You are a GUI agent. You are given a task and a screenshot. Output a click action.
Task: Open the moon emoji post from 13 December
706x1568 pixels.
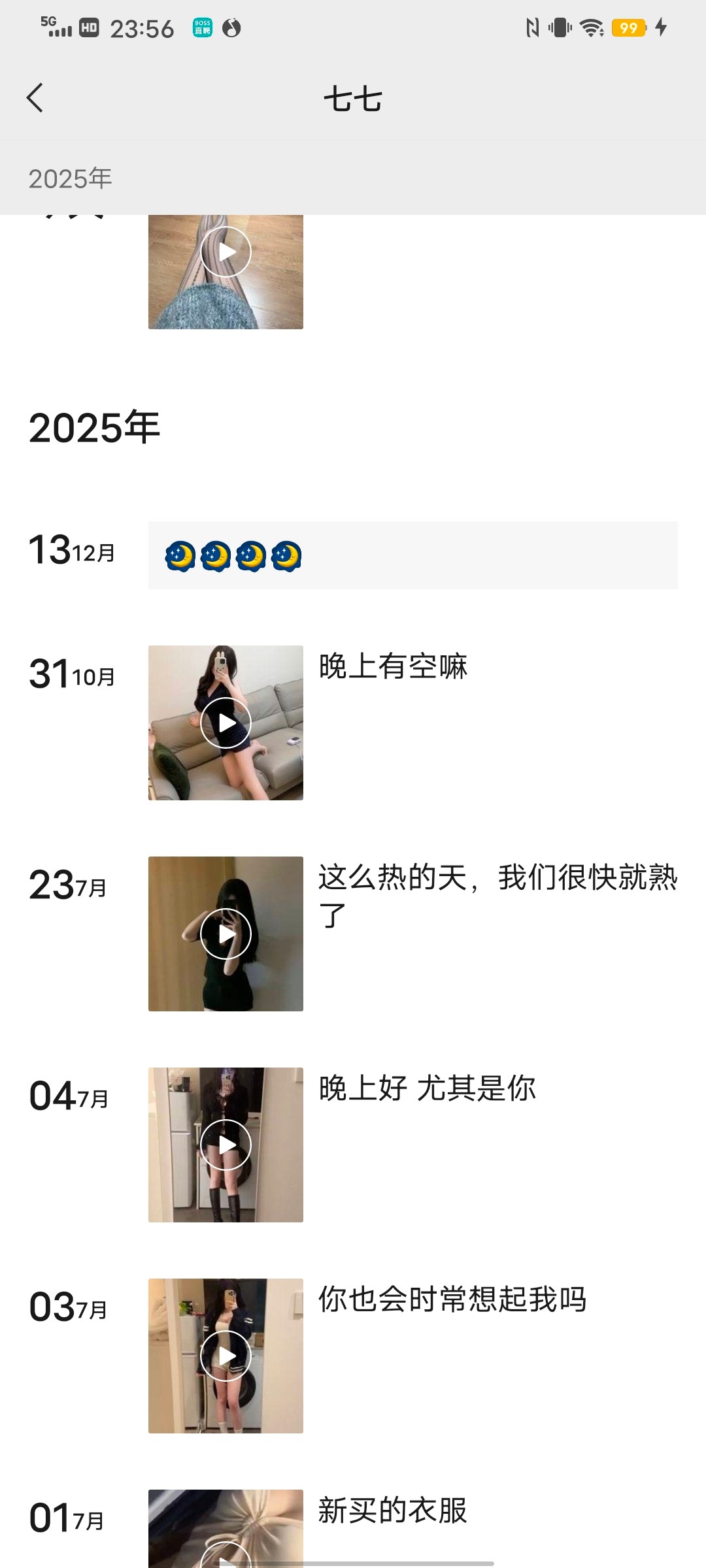click(x=412, y=555)
